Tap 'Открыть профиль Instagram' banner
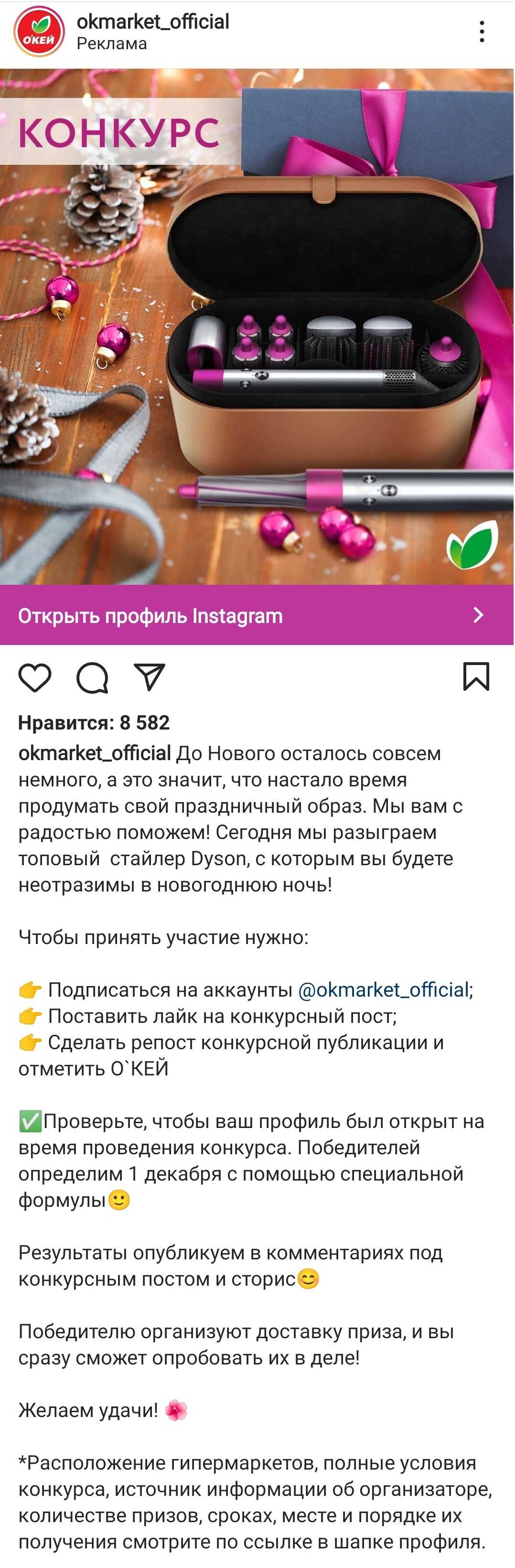This screenshot has width=515, height=1568. [257, 615]
